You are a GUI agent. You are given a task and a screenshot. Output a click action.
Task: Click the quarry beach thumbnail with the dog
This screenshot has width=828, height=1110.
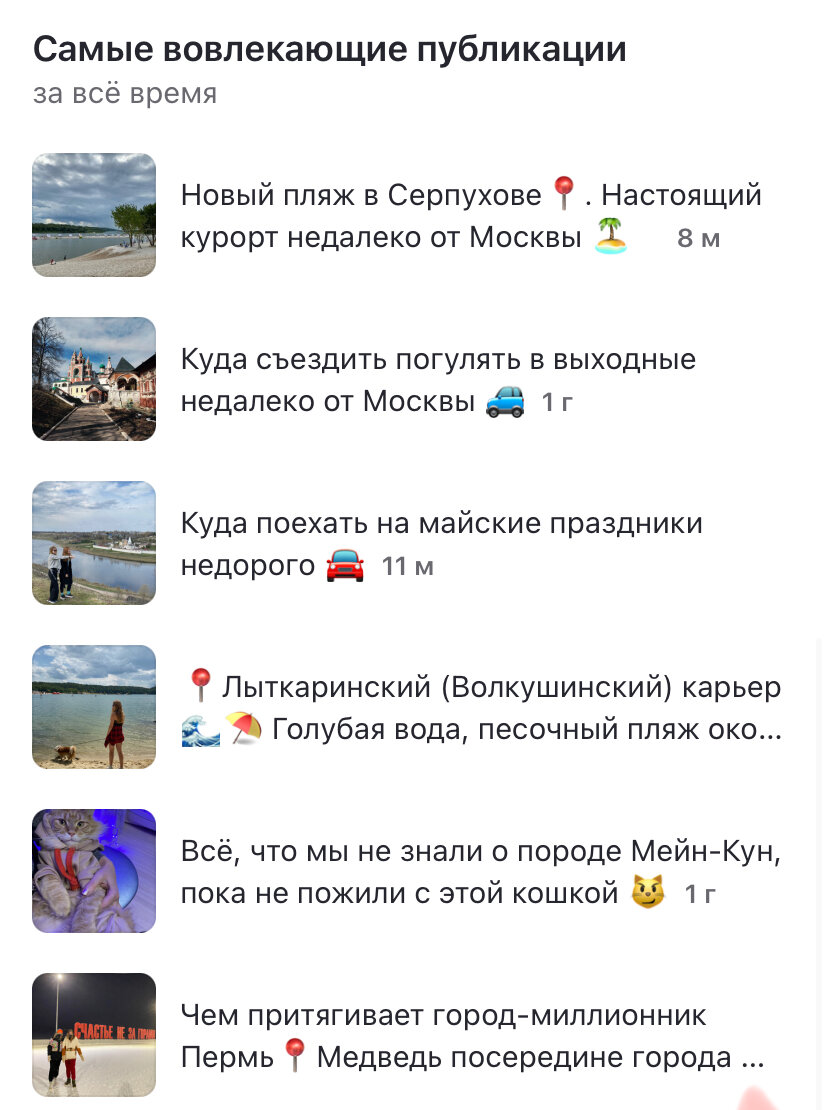(93, 707)
